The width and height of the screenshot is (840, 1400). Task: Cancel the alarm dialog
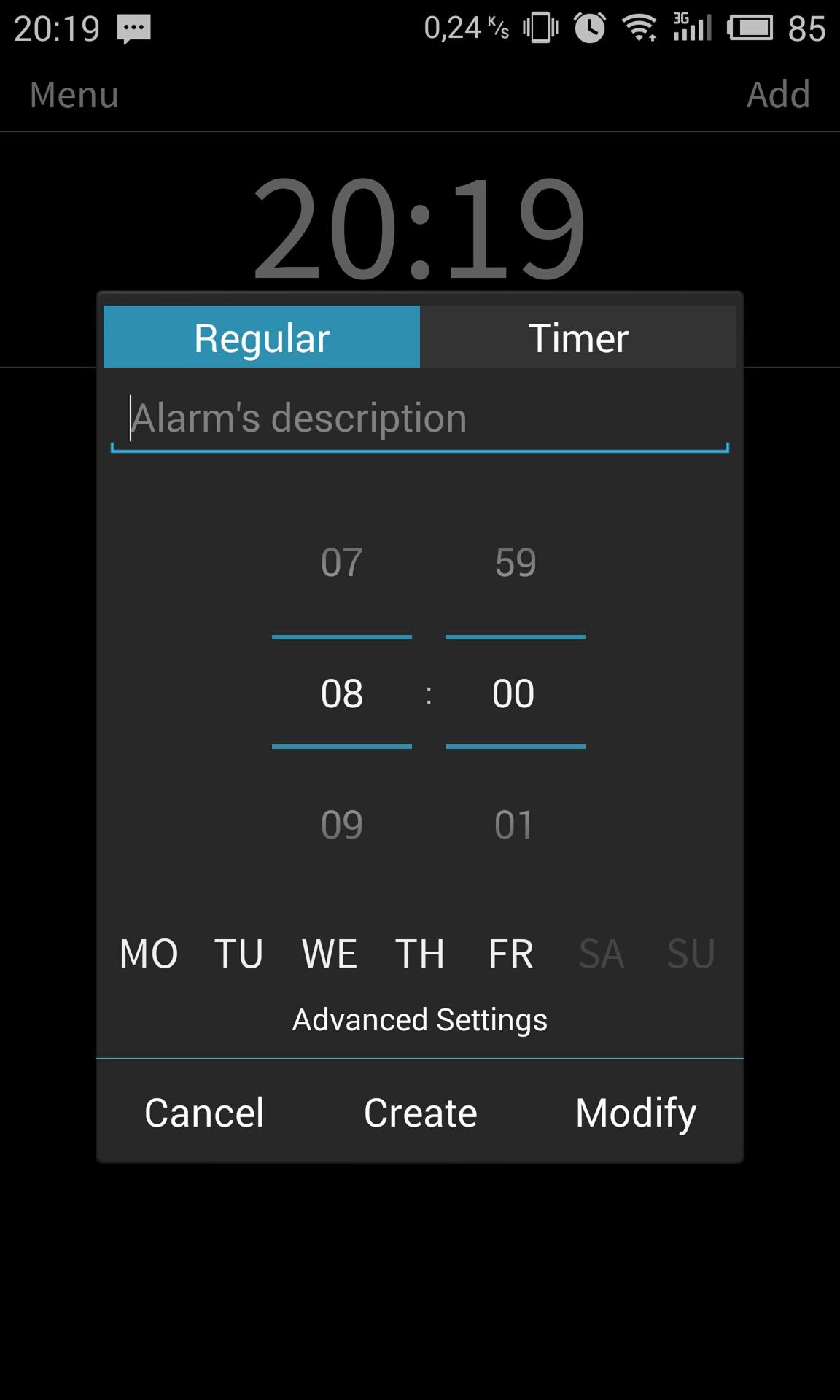tap(204, 1113)
